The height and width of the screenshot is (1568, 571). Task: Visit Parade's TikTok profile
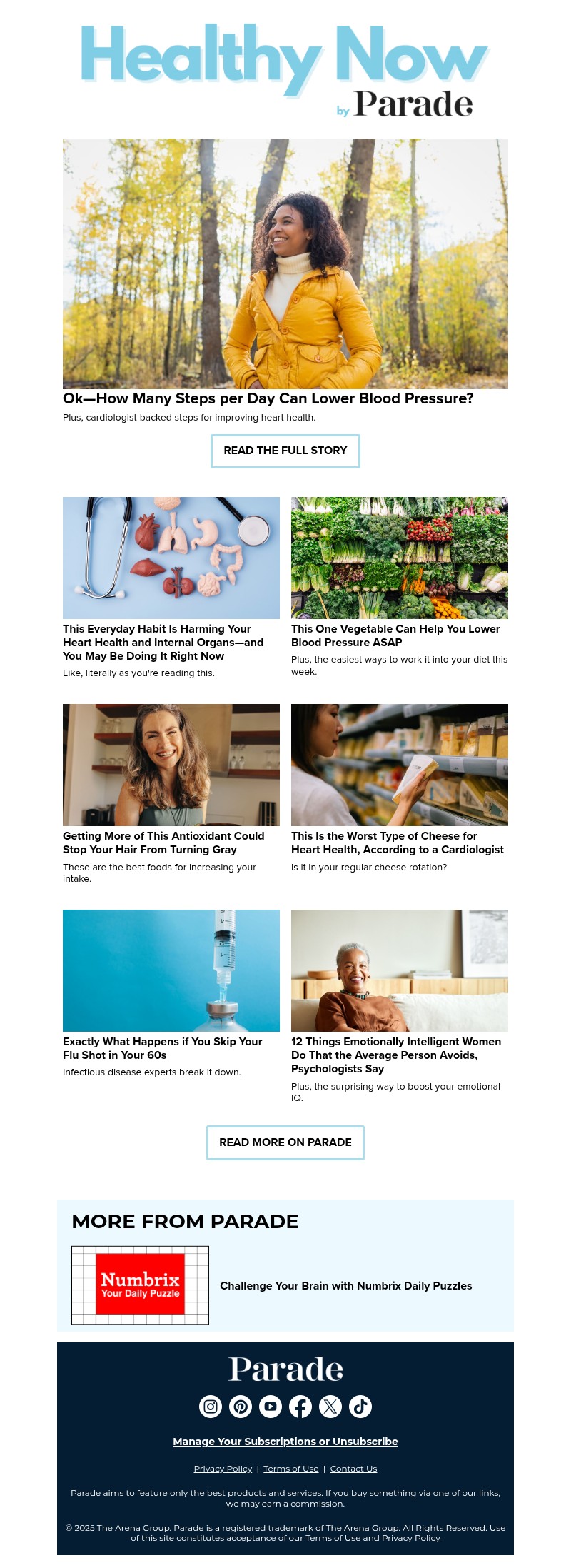click(x=360, y=1407)
